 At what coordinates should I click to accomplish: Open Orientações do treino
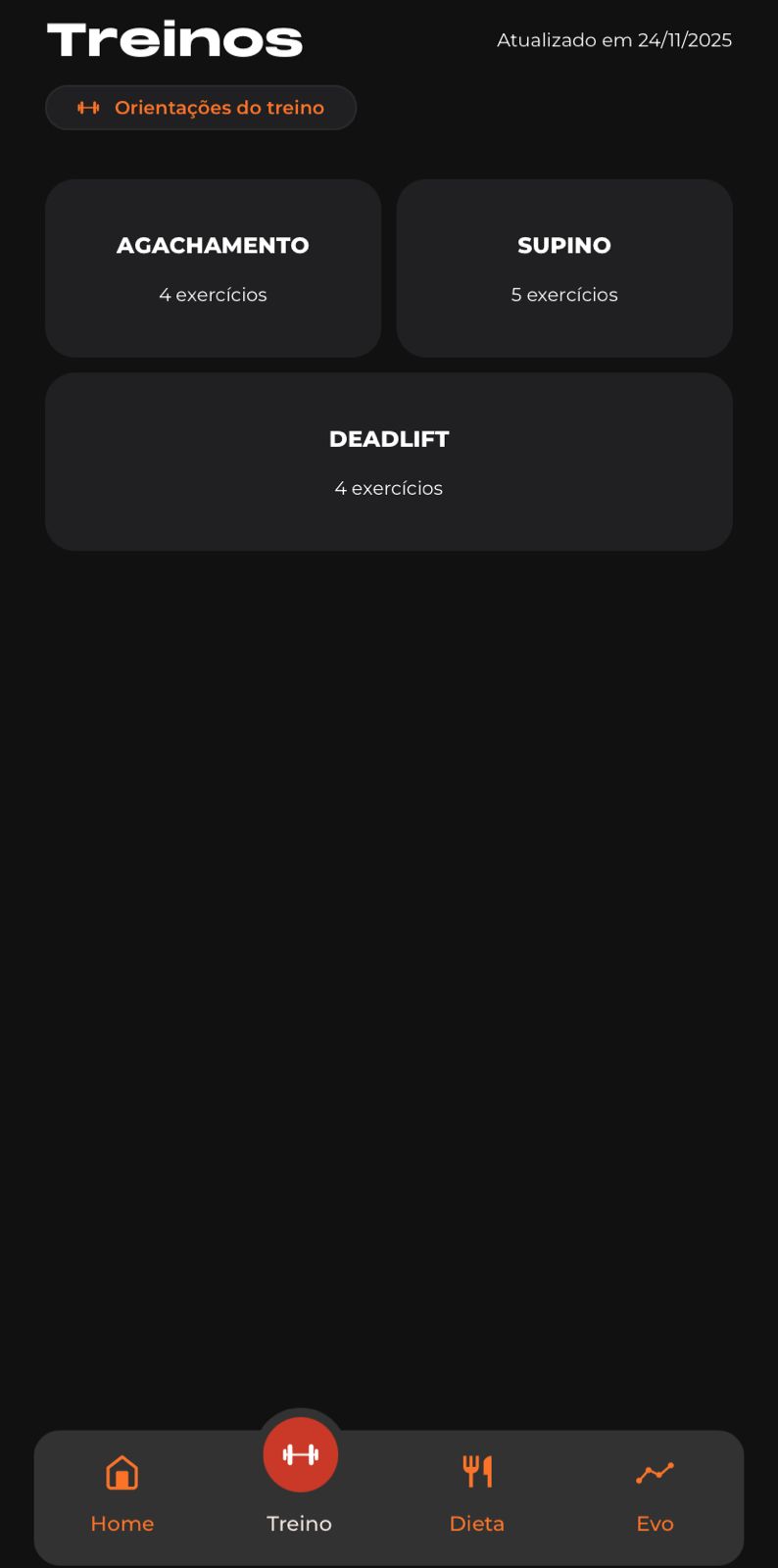[x=201, y=108]
